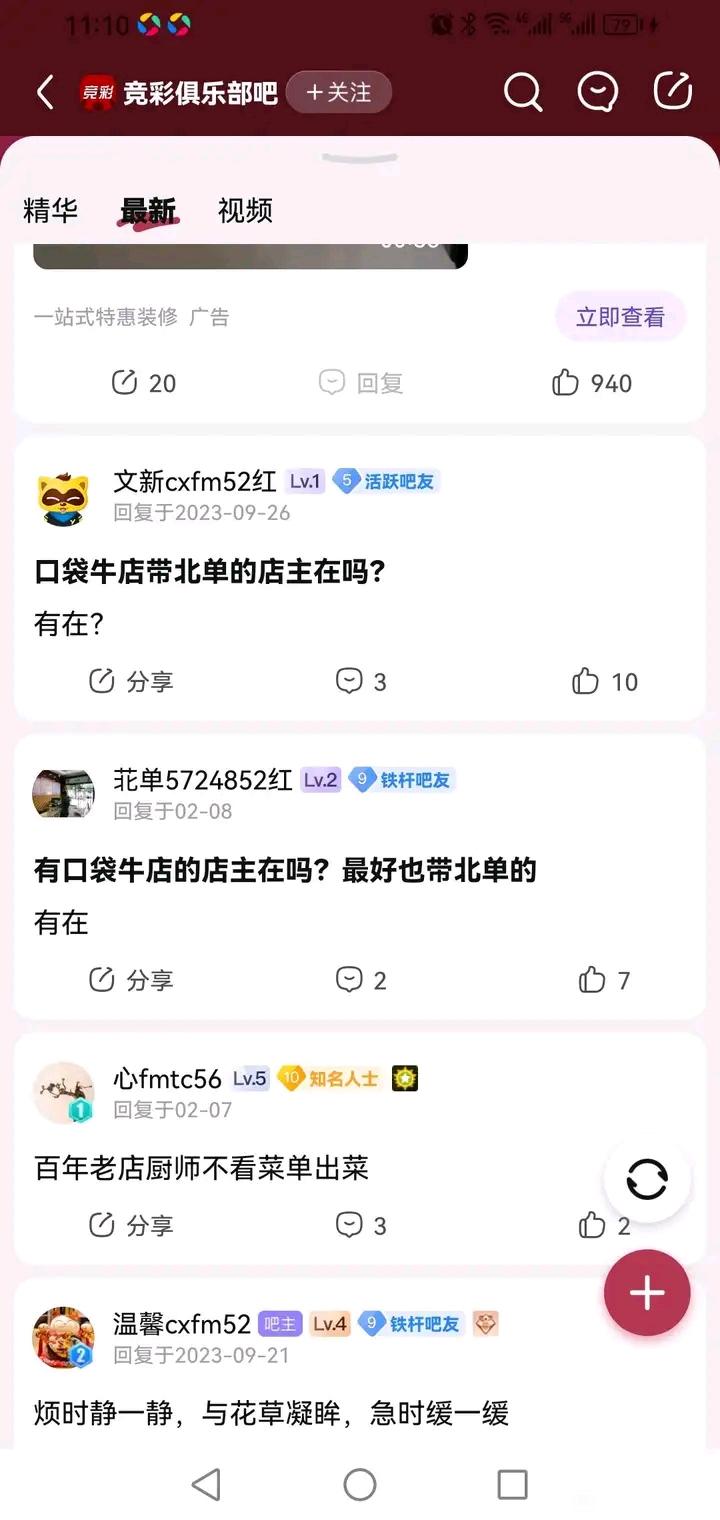
Task: Like the post by 文新cxfm52红
Action: tap(604, 682)
